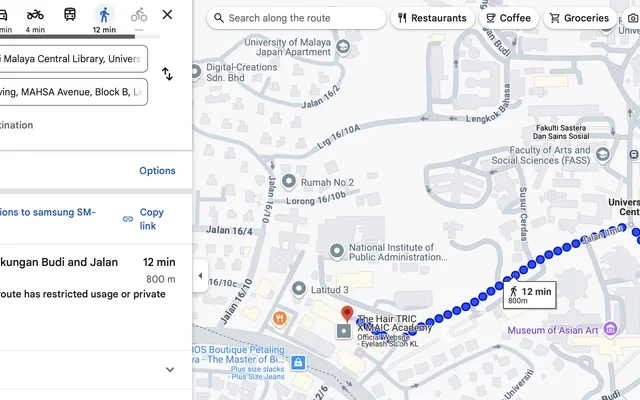Select the cycling travel mode

138,15
